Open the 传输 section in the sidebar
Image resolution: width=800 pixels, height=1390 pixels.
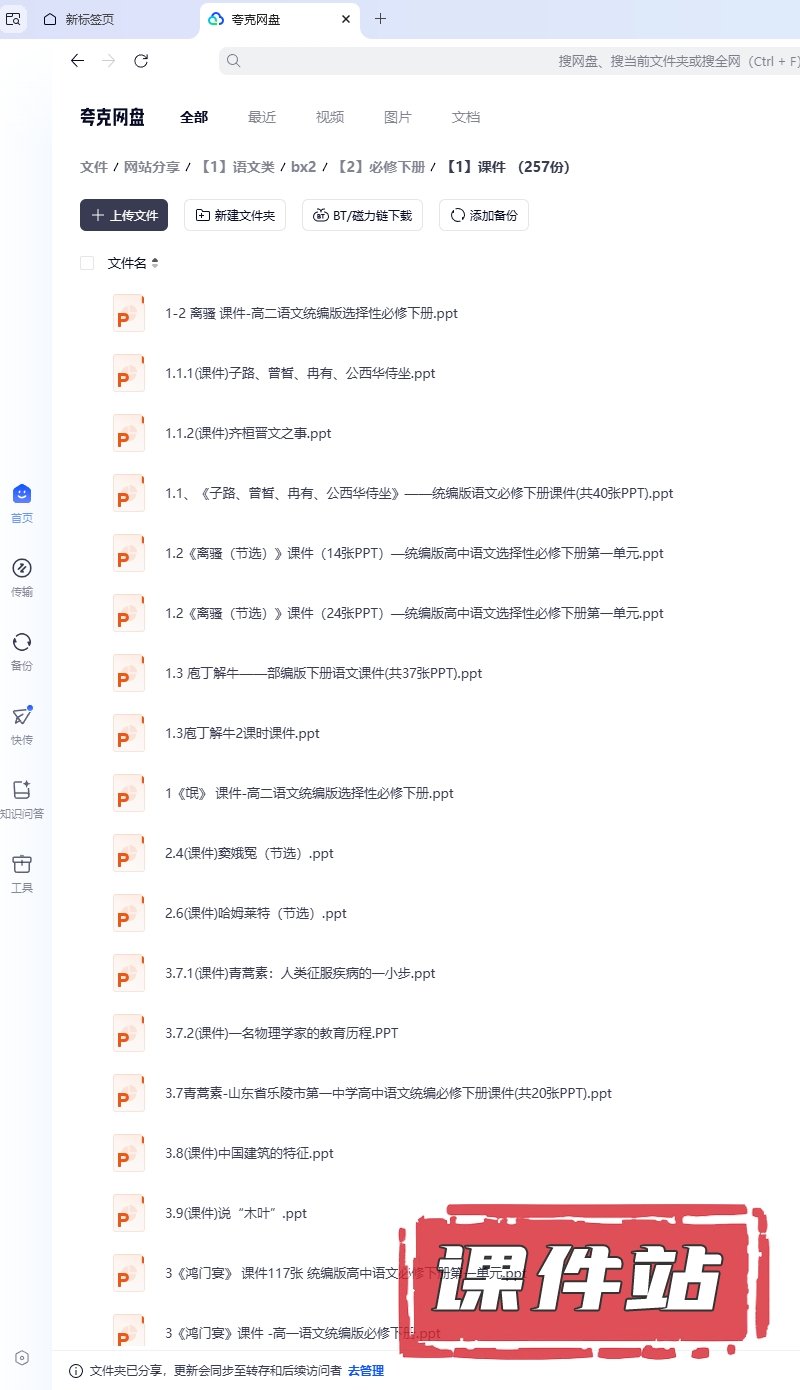click(22, 577)
